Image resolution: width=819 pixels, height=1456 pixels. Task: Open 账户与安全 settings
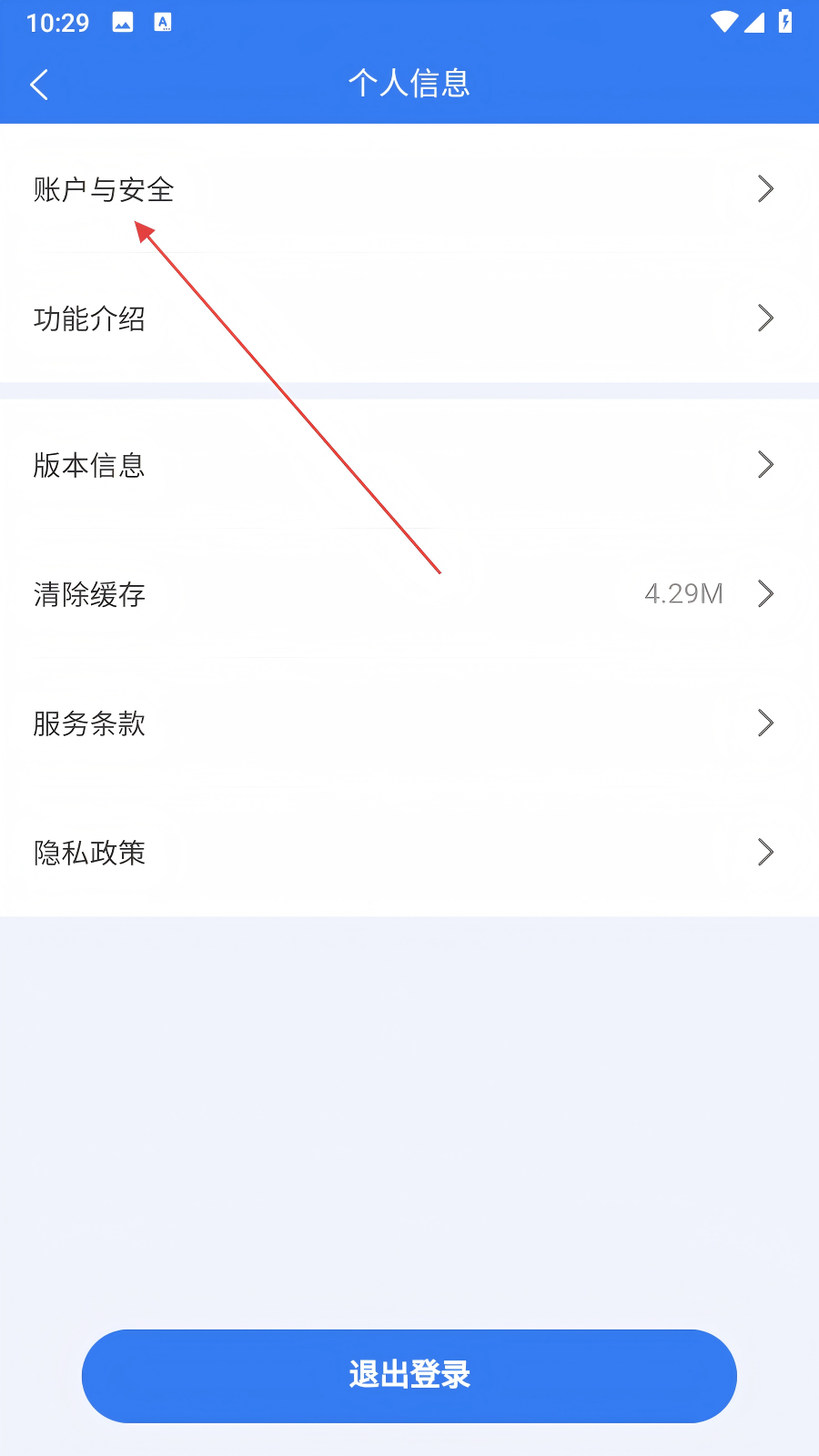(x=104, y=189)
